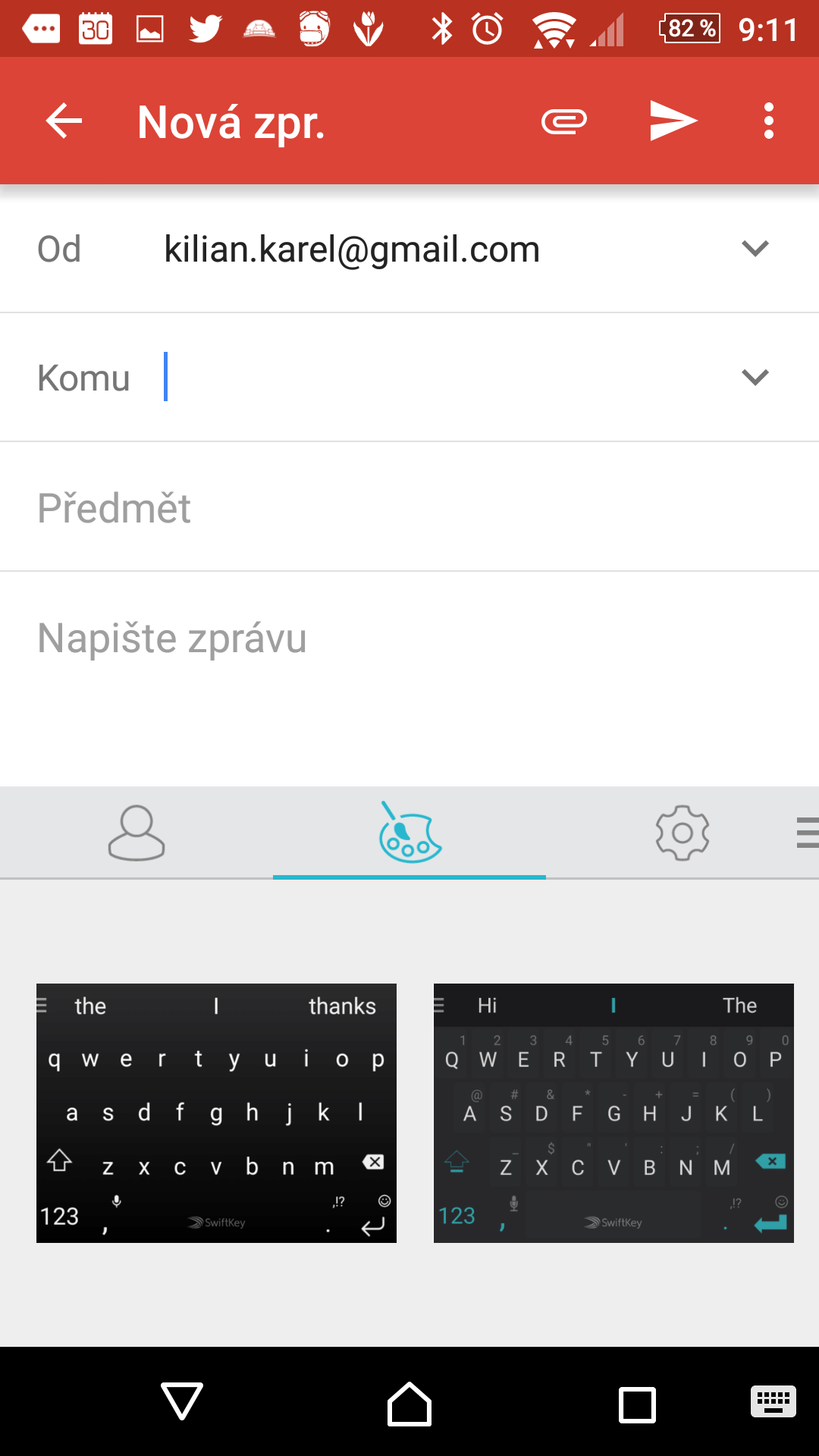The width and height of the screenshot is (819, 1456).
Task: Focus the Předmět subject field
Action: click(409, 507)
